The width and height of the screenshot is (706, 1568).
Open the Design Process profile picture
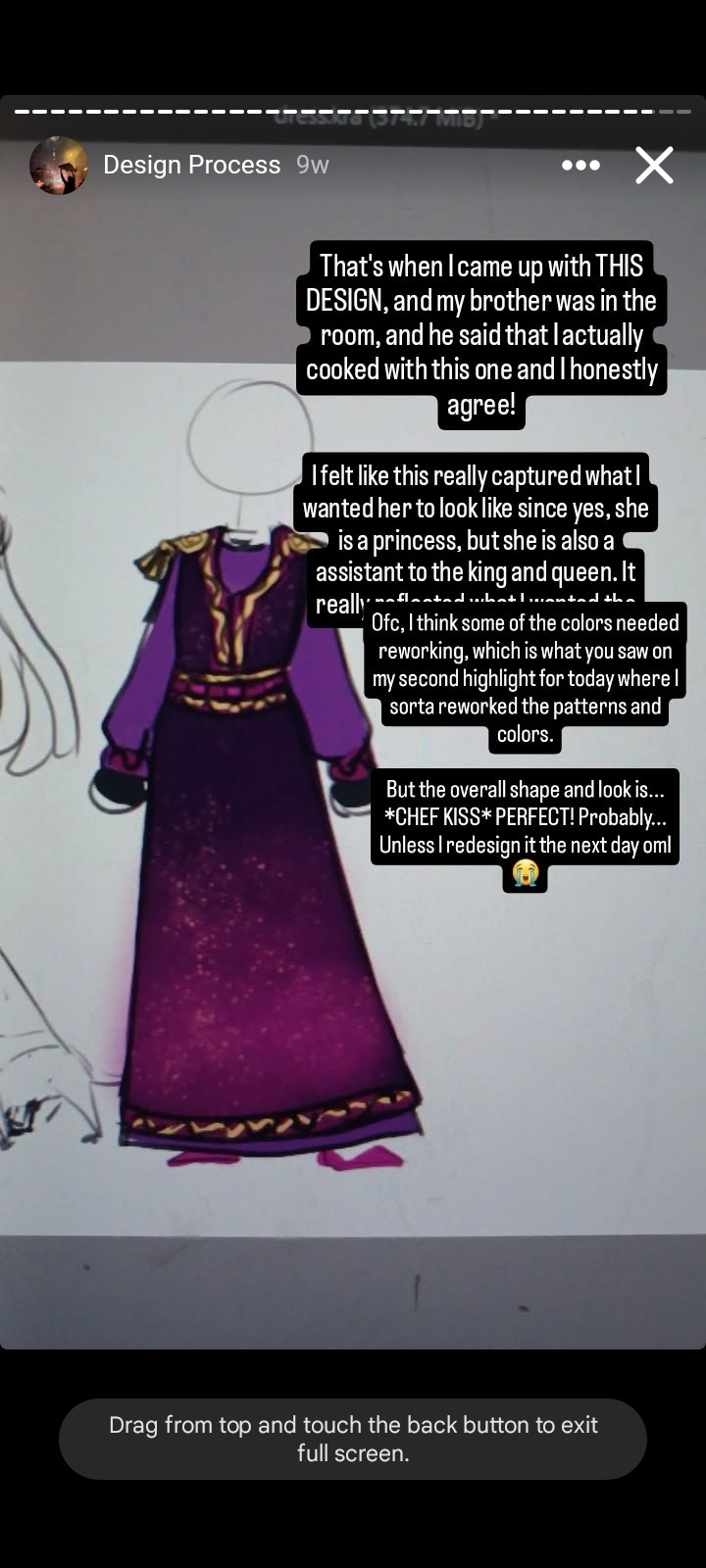point(59,166)
